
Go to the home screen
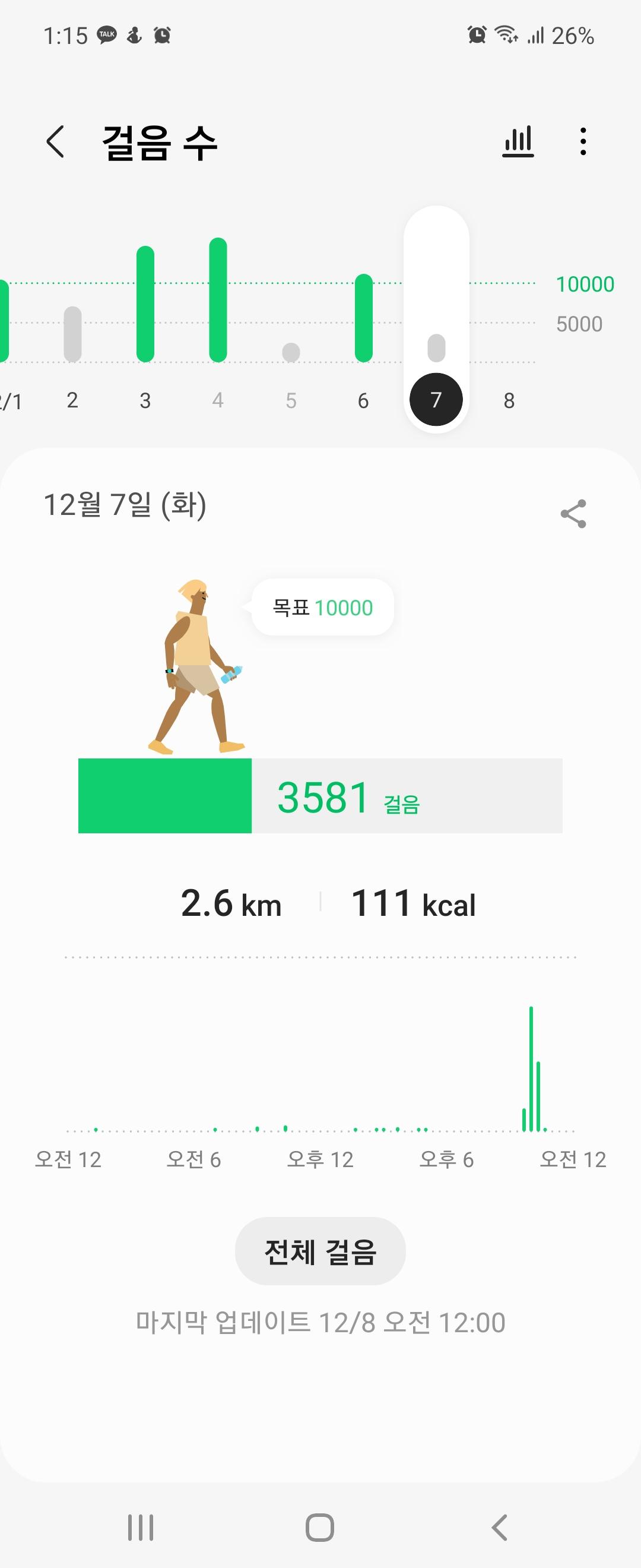tap(320, 1527)
